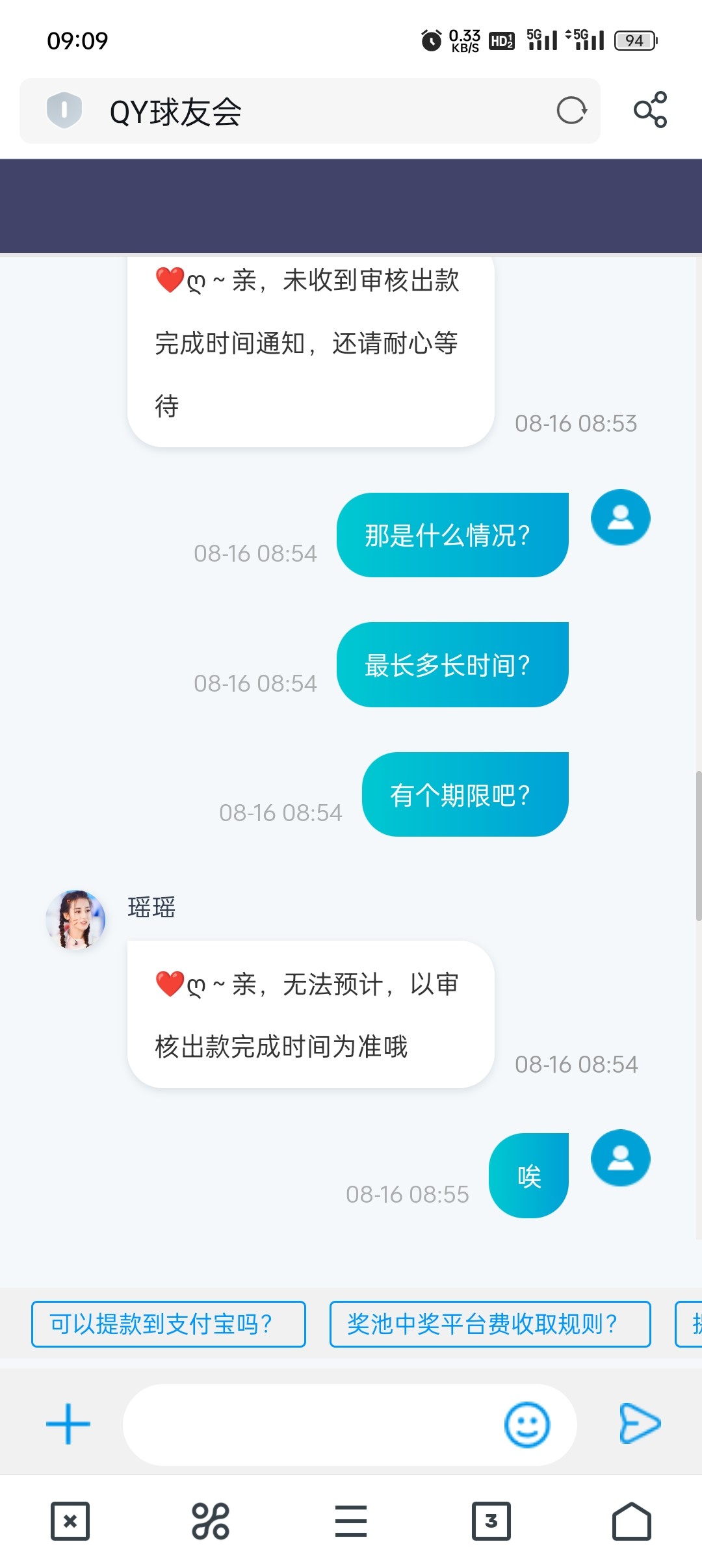View the 3 open browser tabs
Image resolution: width=702 pixels, height=1568 pixels.
click(491, 1521)
